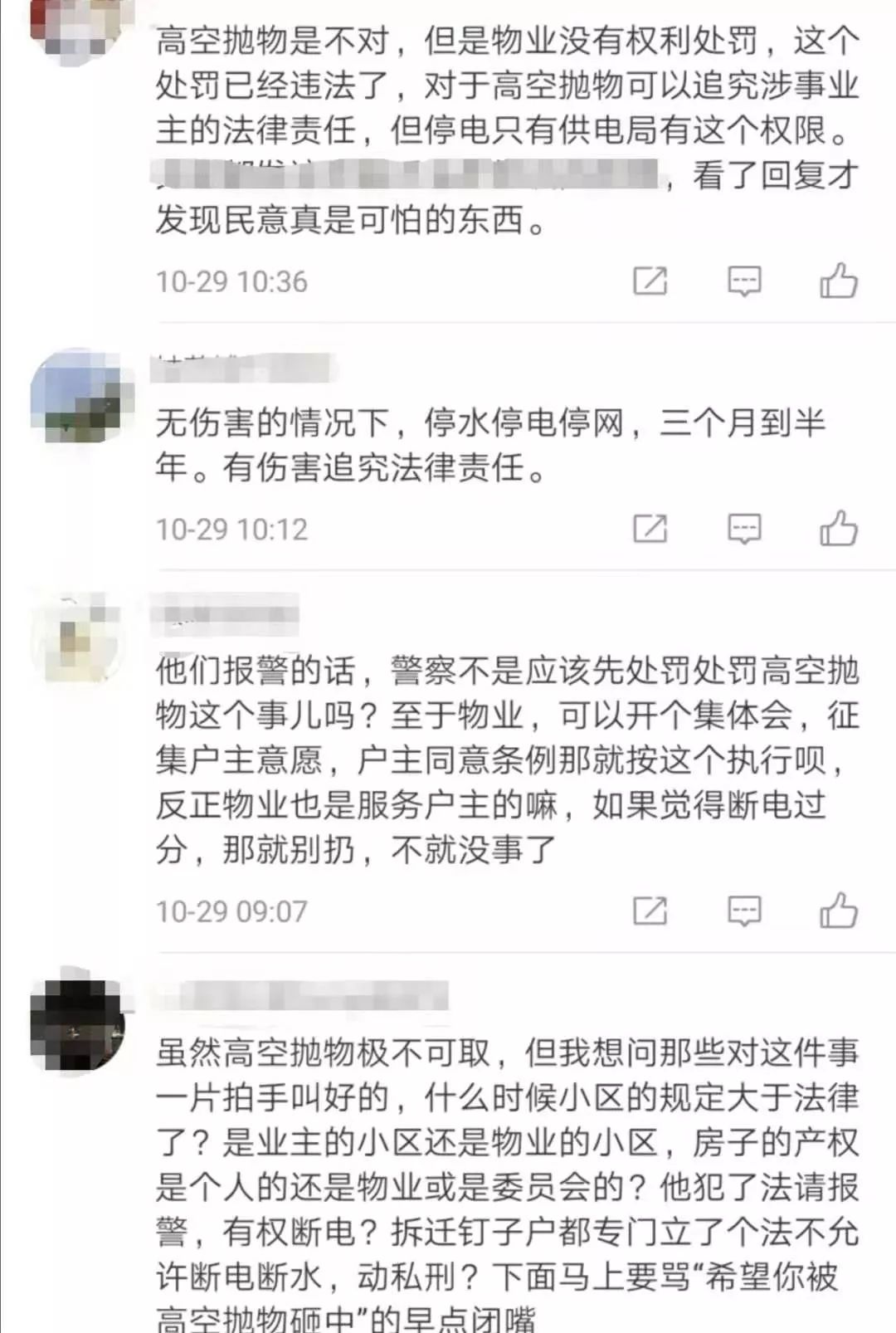Reply to the comment posted at 10-29 10:12
896x1333 pixels.
click(x=744, y=529)
